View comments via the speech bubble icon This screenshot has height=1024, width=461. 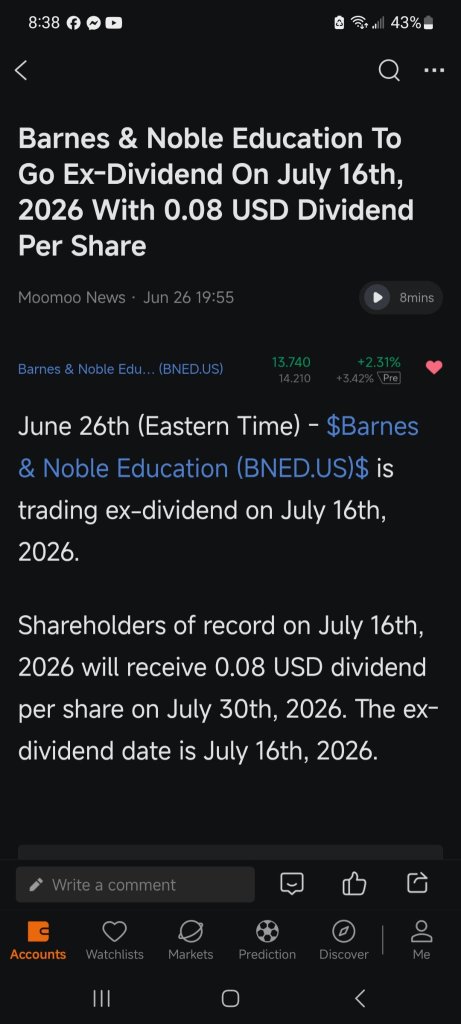tap(292, 884)
